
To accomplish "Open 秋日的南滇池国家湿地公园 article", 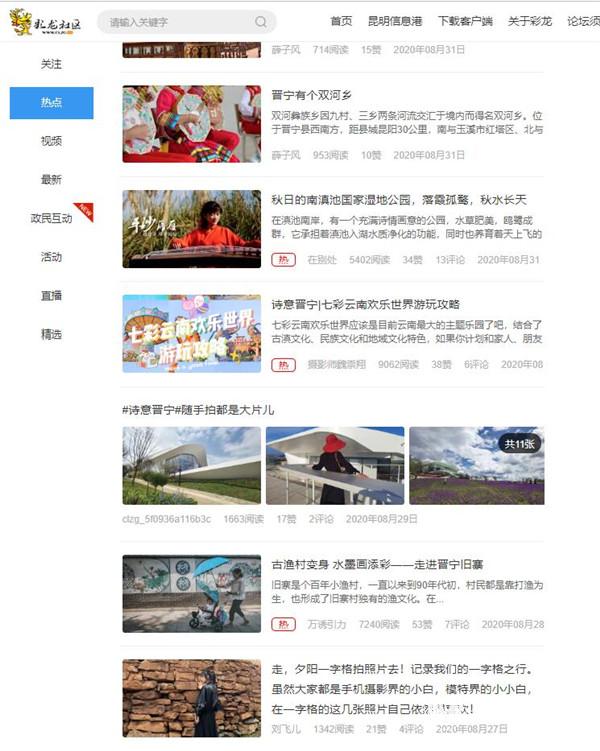I will pos(398,200).
